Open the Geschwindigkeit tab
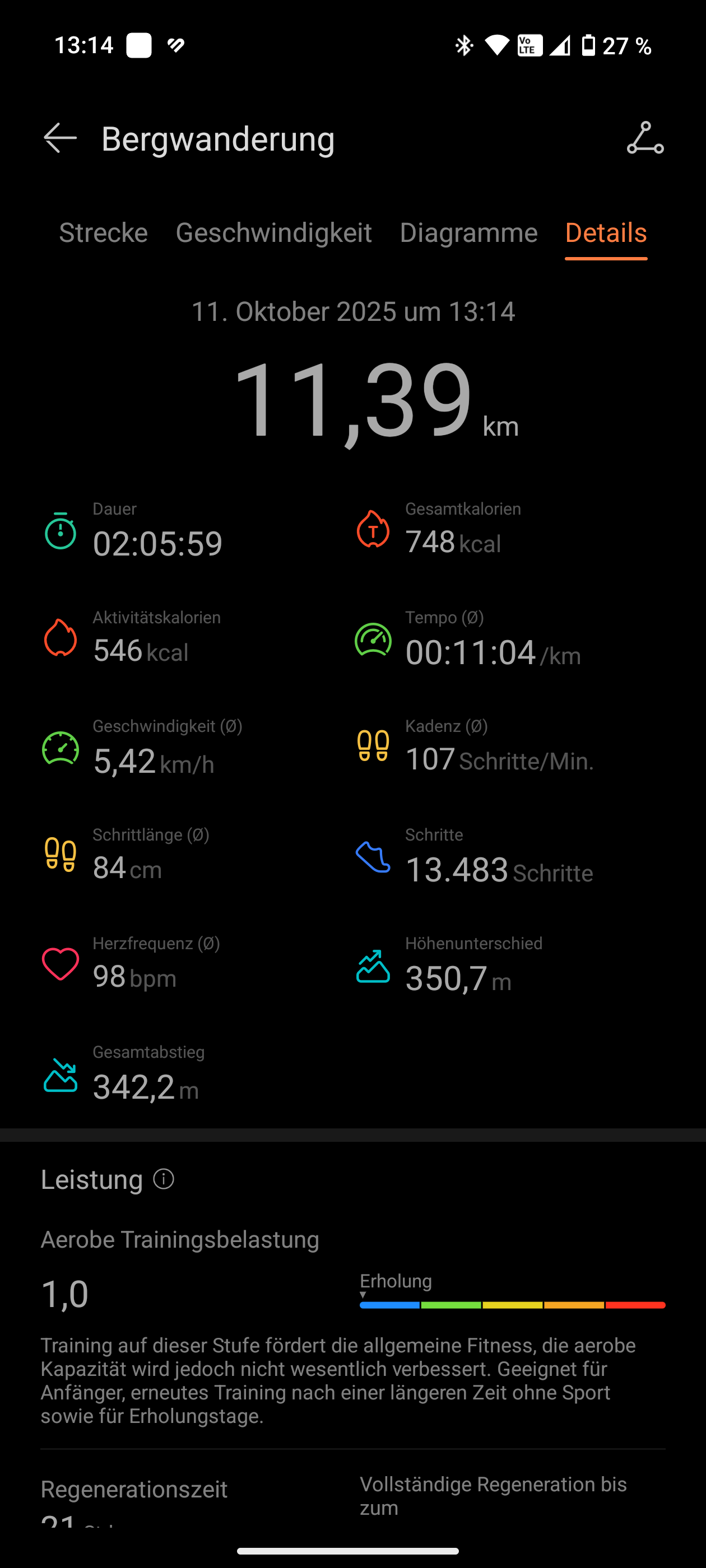This screenshot has width=706, height=1568. point(273,232)
